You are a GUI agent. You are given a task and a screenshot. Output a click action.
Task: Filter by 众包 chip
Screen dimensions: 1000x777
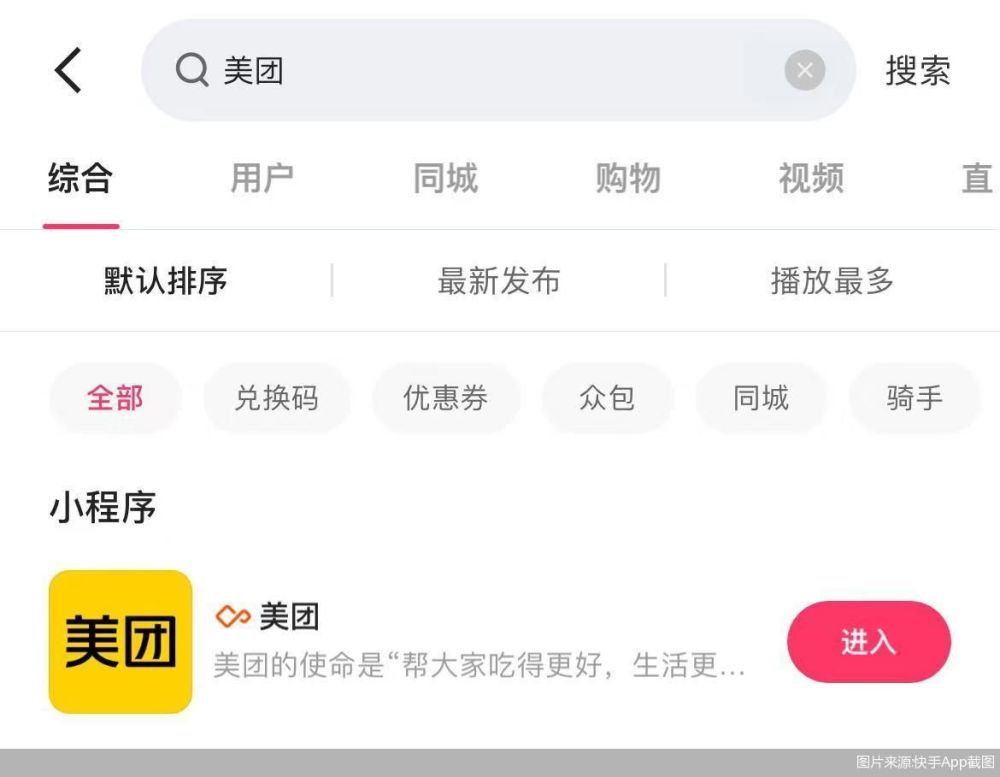pos(607,398)
